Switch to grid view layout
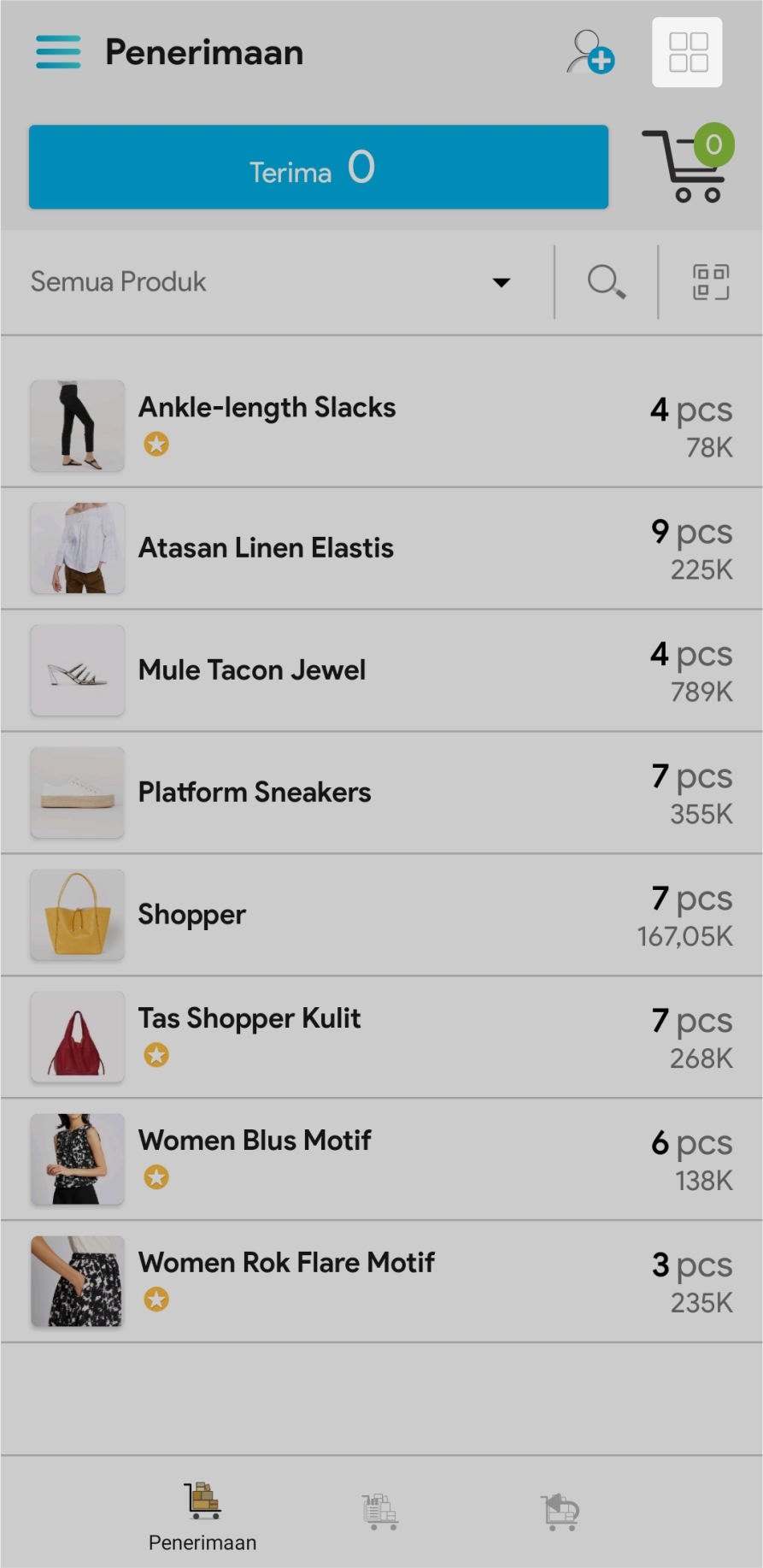Screen dimensions: 763x1568 click(687, 52)
